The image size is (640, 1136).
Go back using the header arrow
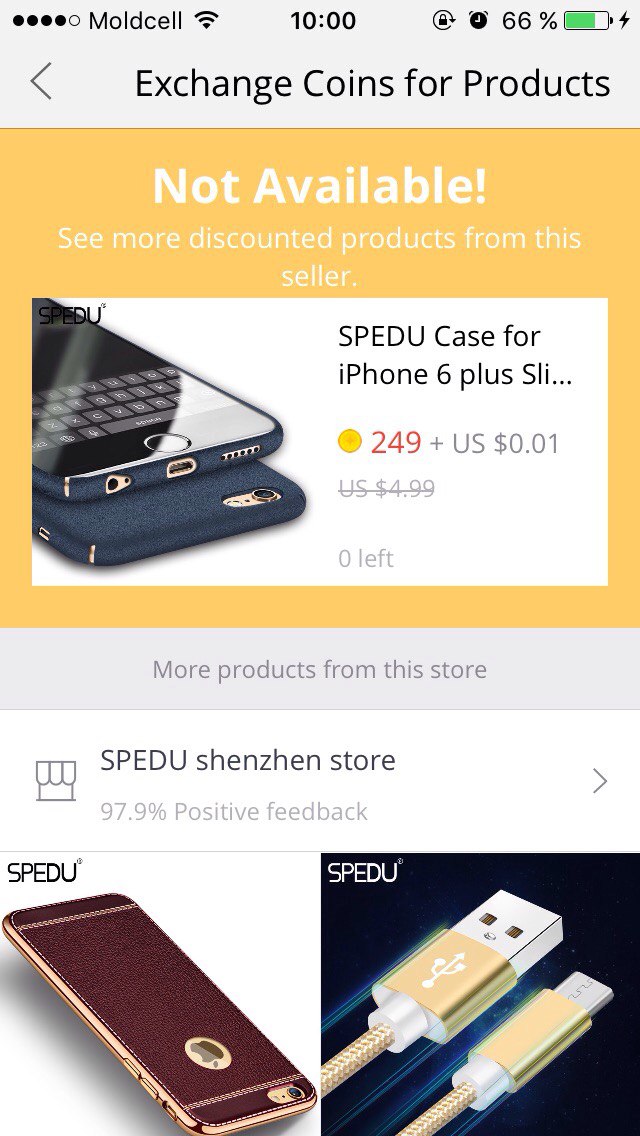(41, 81)
